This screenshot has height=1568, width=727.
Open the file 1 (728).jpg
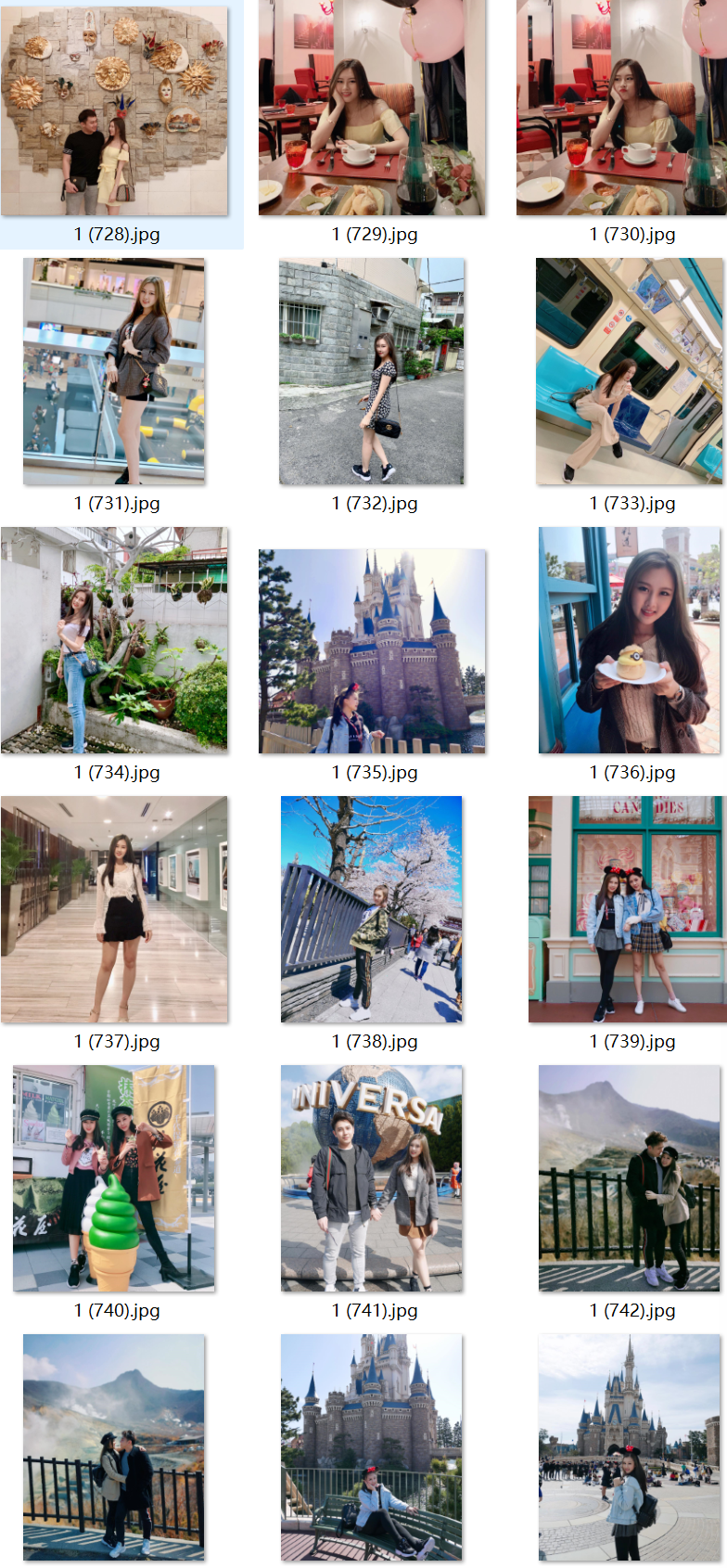114,111
